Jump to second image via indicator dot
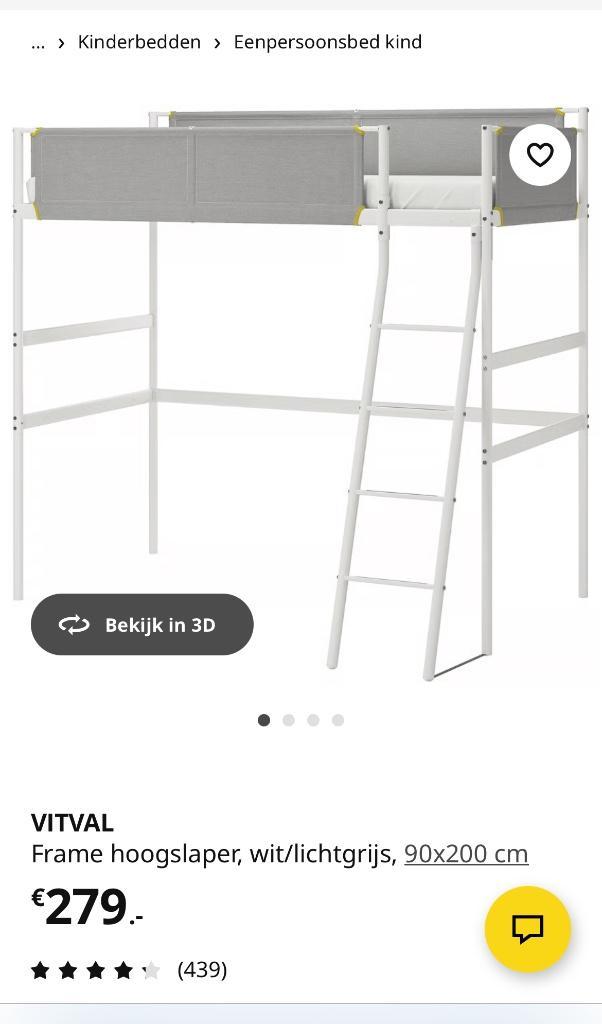Screen dimensions: 602x1024 point(289,720)
